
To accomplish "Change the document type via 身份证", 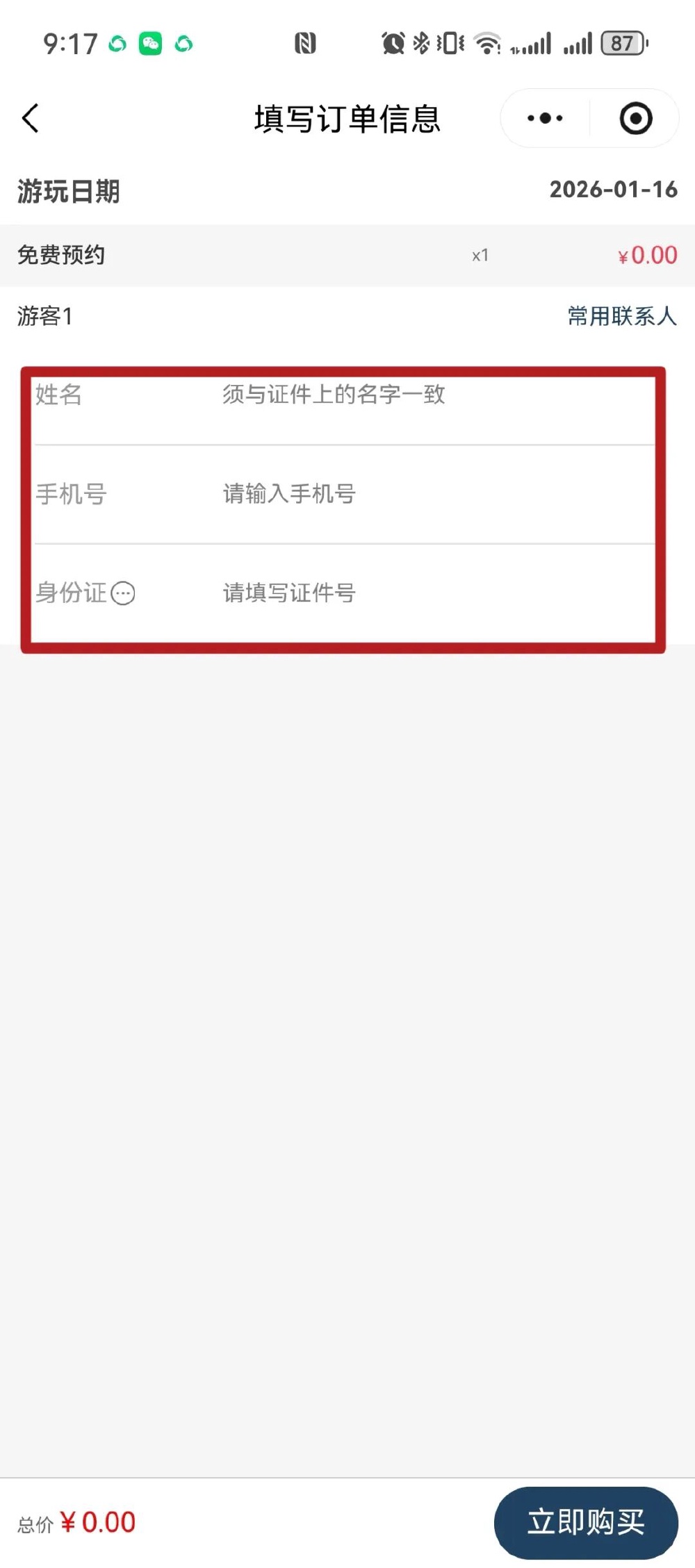I will pos(85,593).
